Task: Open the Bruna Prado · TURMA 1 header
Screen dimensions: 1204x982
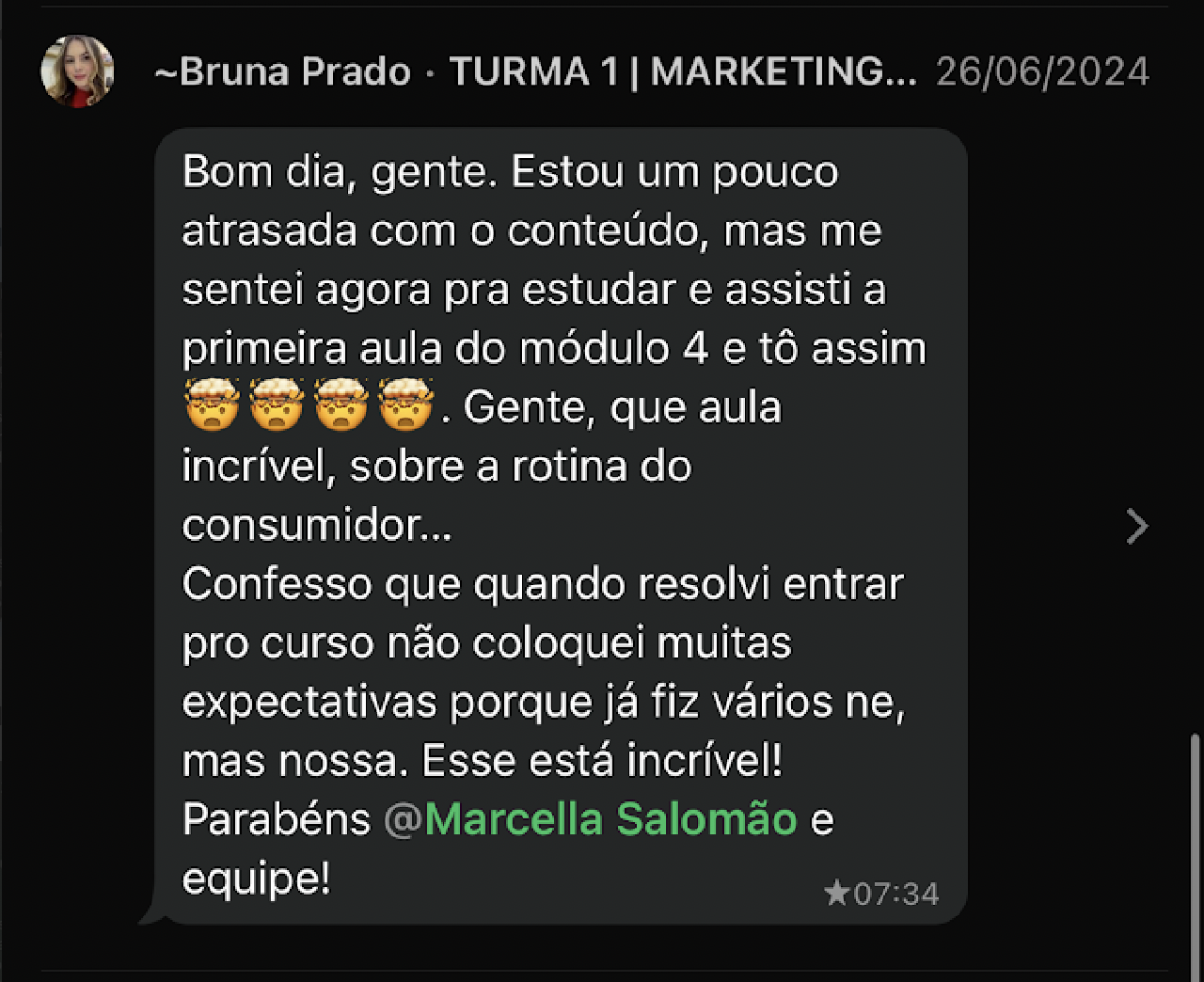Action: (x=534, y=71)
